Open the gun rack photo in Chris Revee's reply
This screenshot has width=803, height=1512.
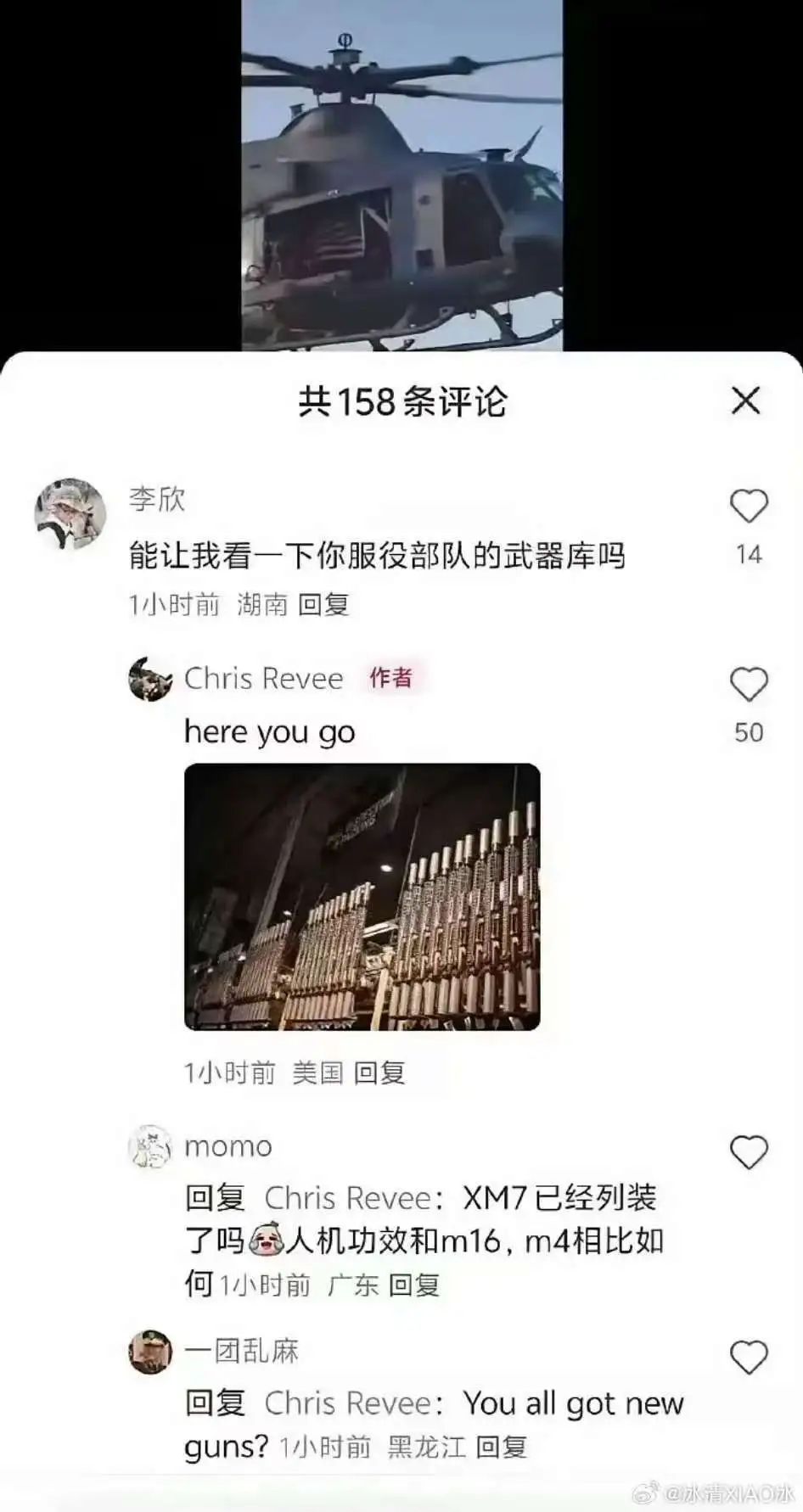(x=362, y=897)
